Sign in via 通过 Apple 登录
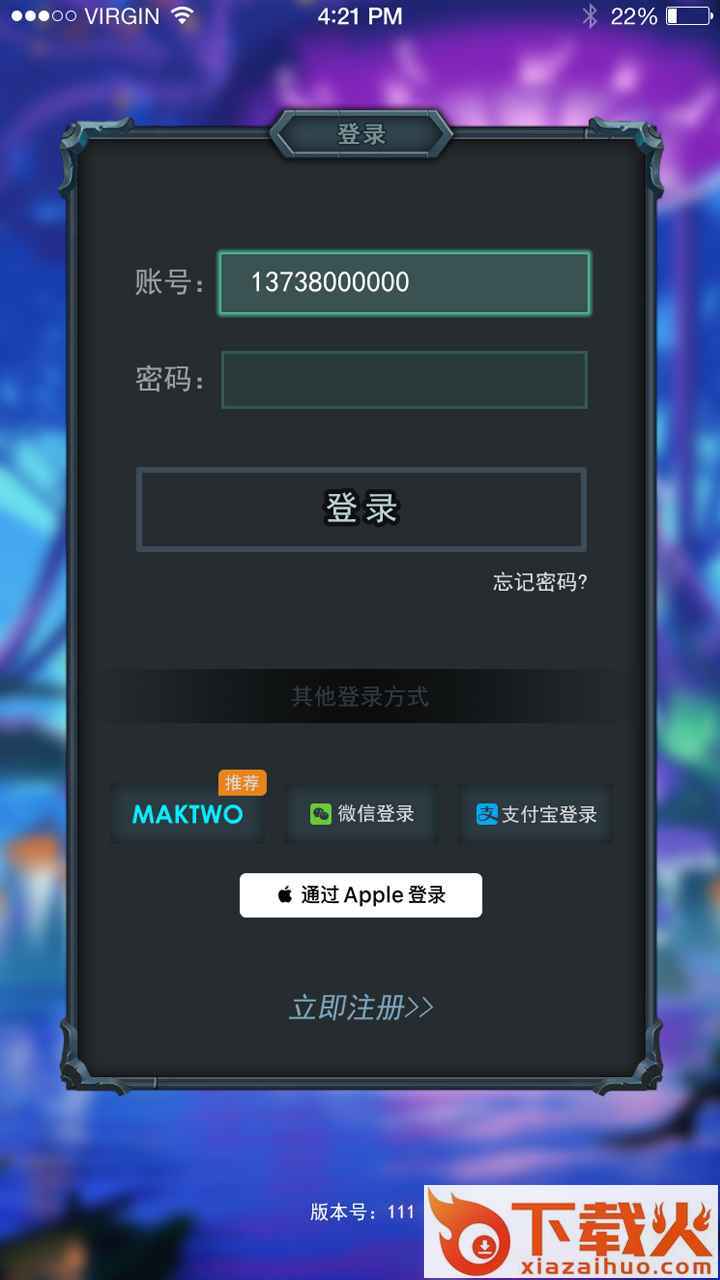 tap(361, 895)
